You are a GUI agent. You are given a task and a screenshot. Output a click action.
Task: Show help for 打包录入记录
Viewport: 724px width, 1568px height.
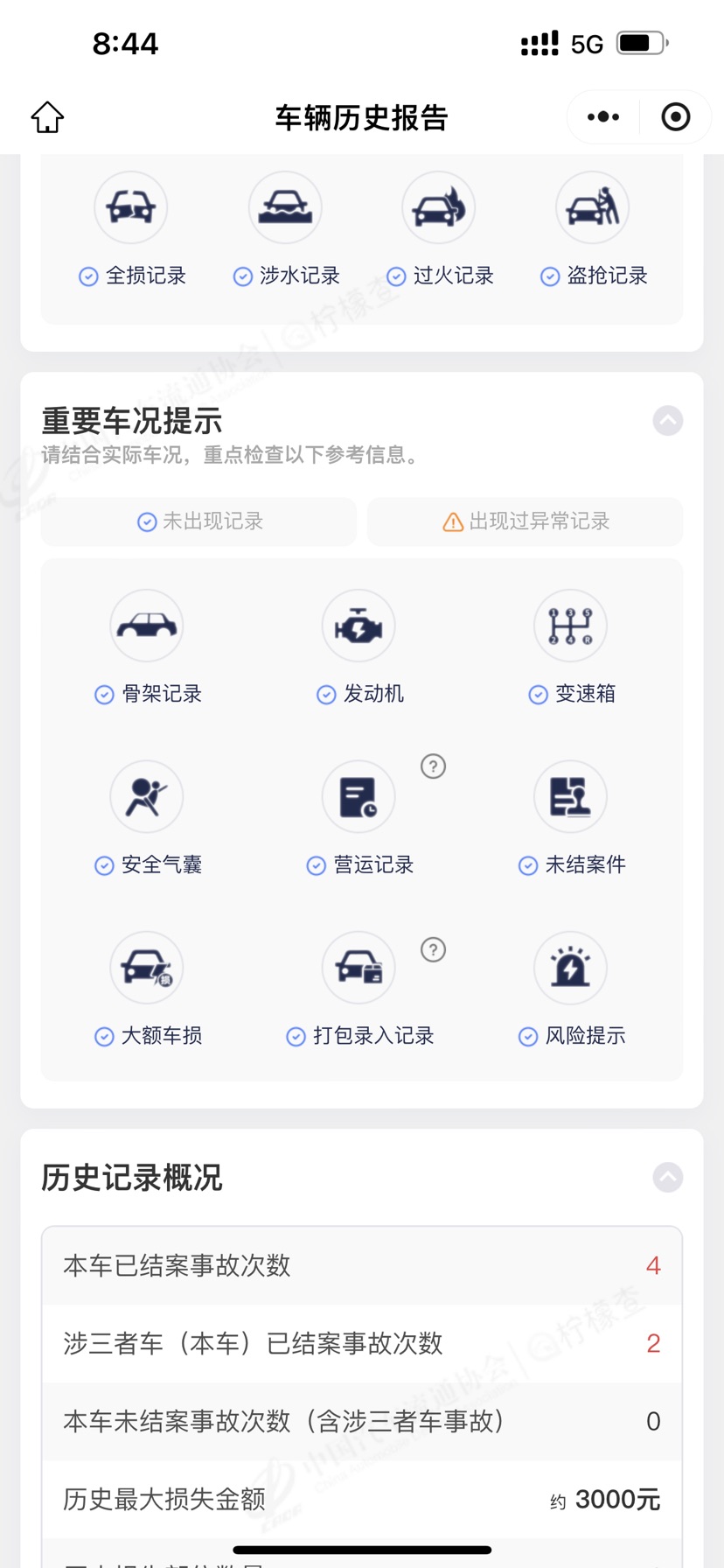[x=433, y=949]
